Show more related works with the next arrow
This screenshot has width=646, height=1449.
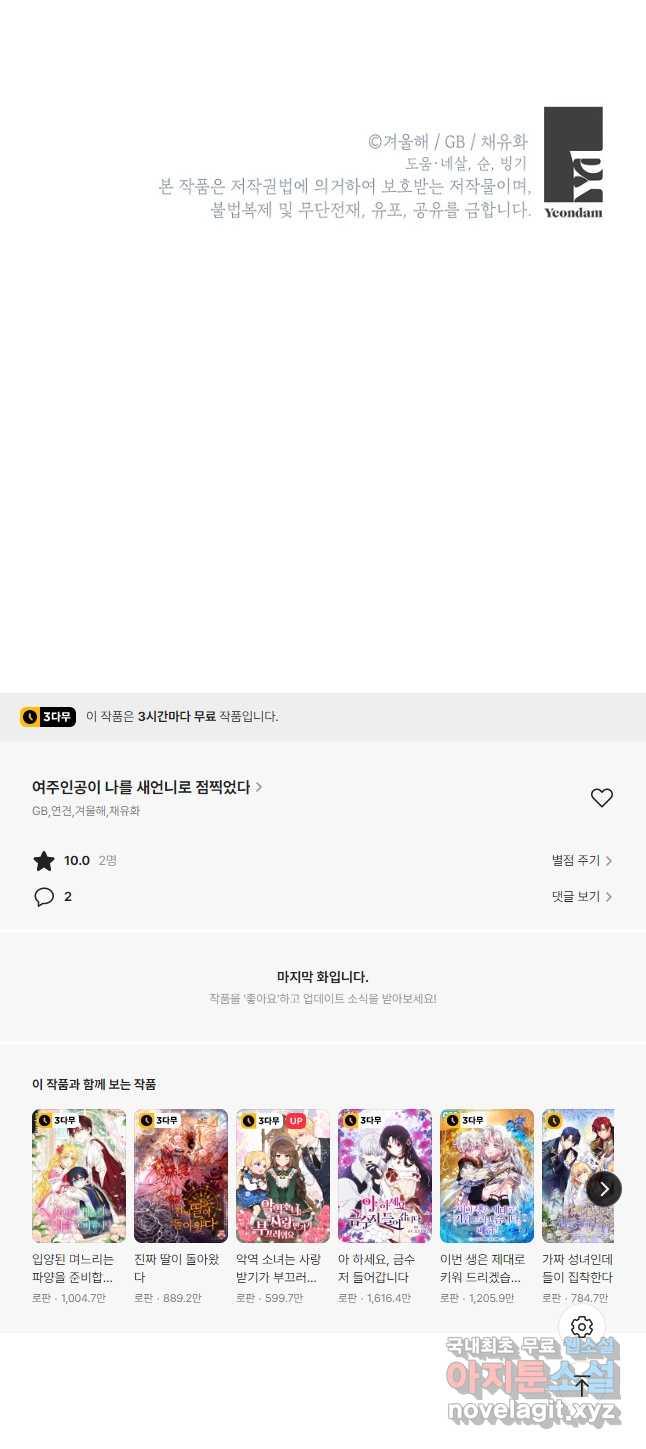pos(604,1188)
